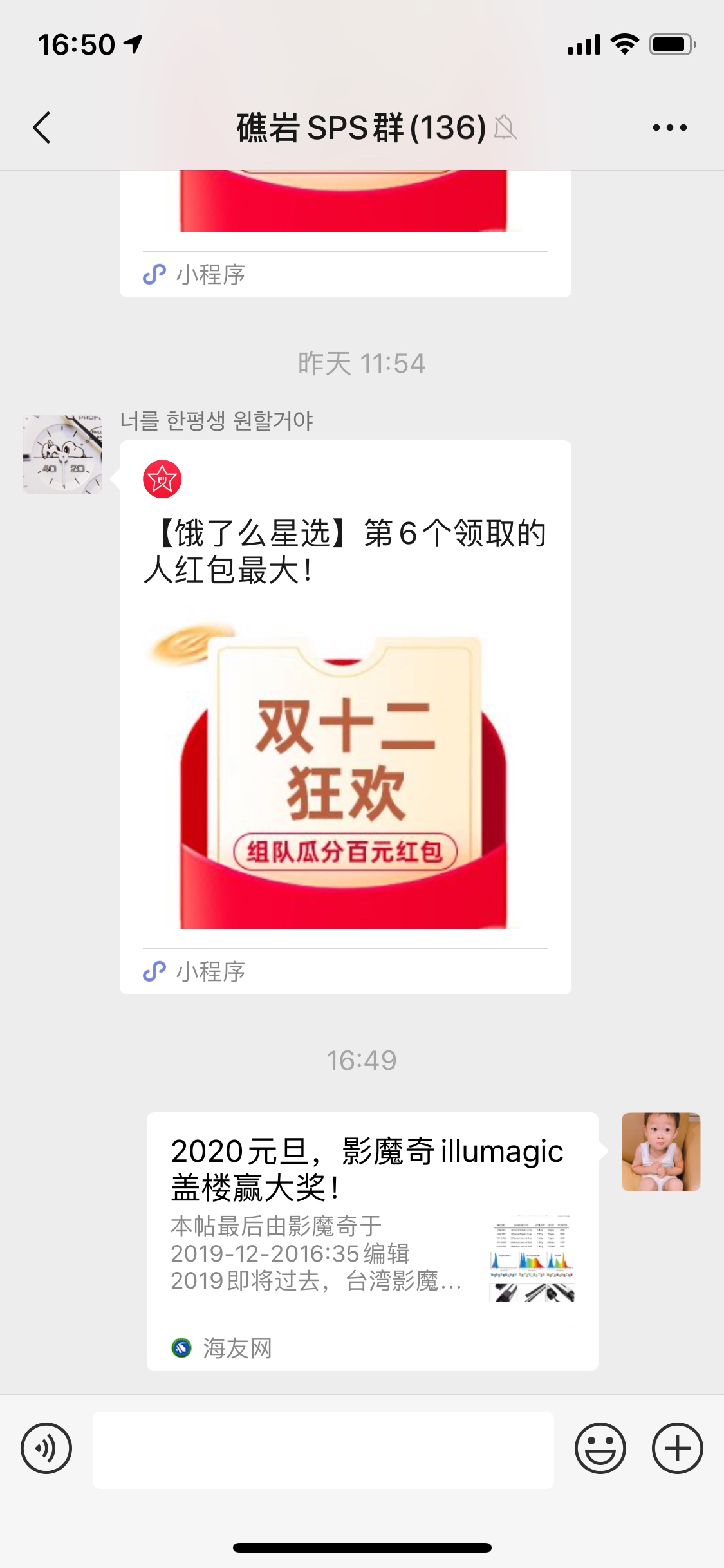This screenshot has width=724, height=1568.
Task: Open the emoji sticker panel
Action: (600, 1448)
